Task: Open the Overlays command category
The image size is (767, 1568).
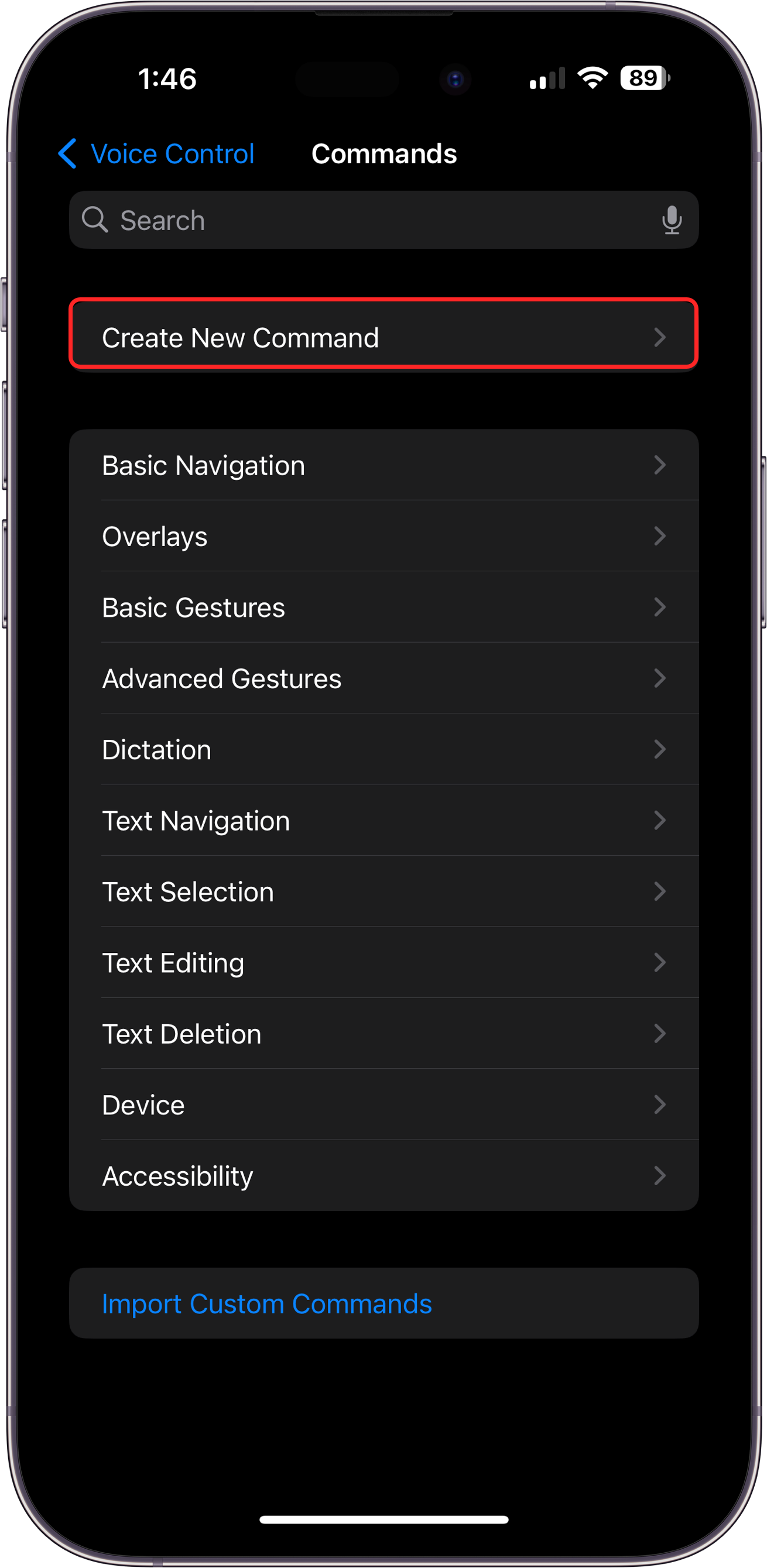Action: 383,536
